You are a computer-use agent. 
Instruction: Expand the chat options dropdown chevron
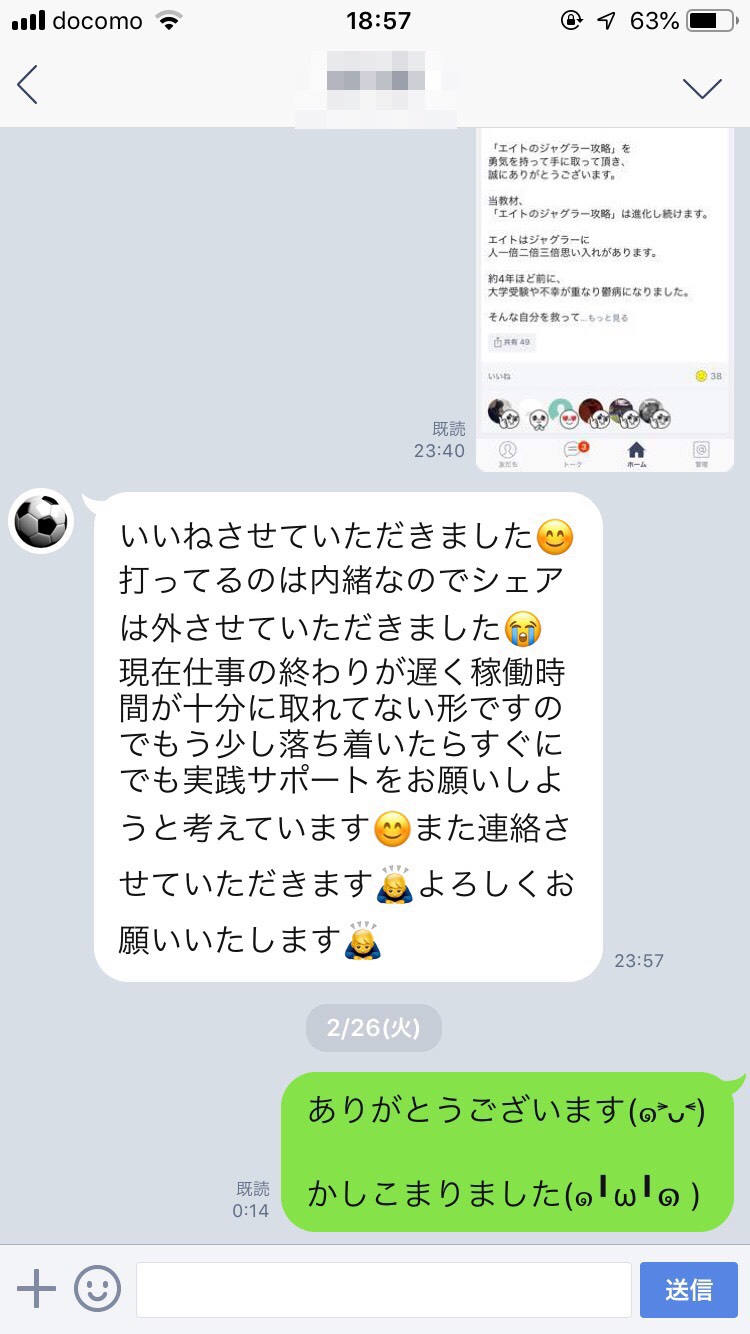tap(702, 88)
